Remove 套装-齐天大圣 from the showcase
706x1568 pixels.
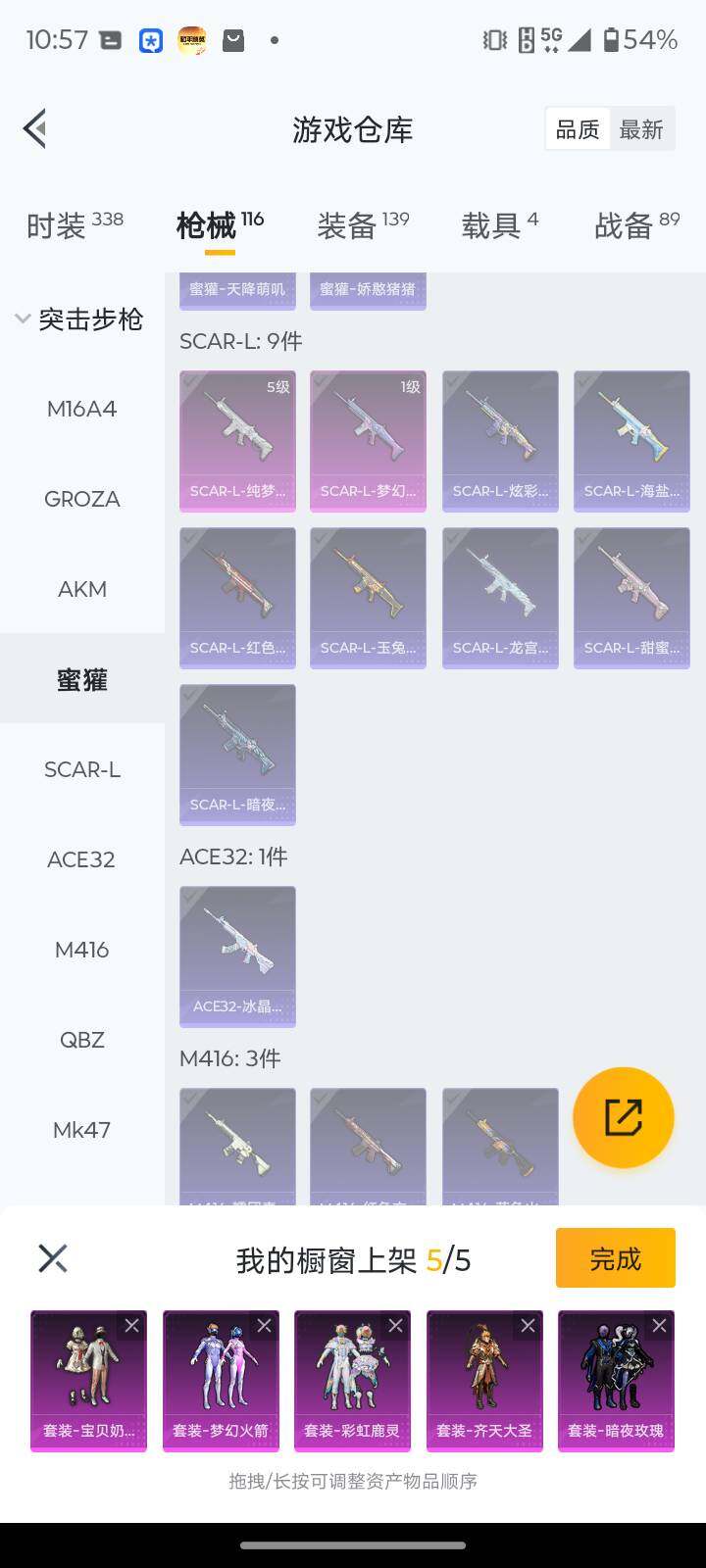tap(528, 1326)
